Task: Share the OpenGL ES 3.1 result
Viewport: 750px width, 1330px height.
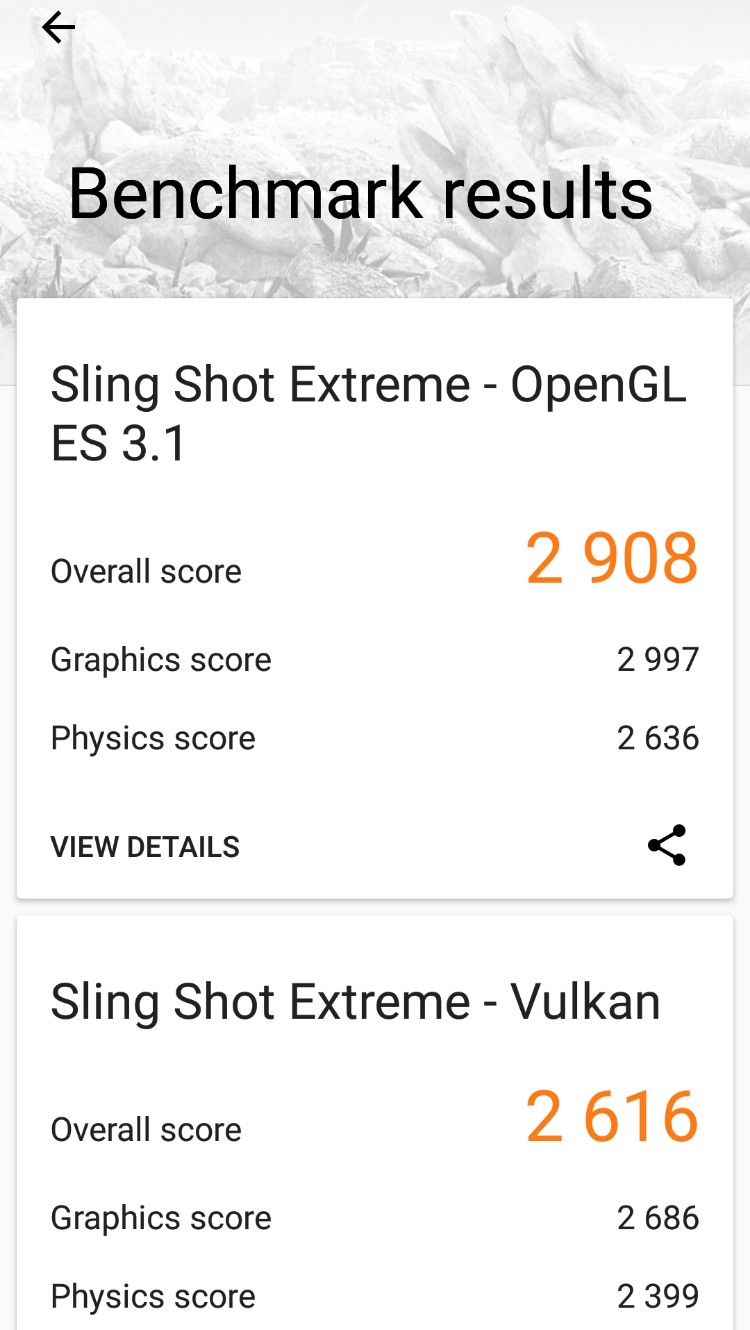Action: (667, 845)
